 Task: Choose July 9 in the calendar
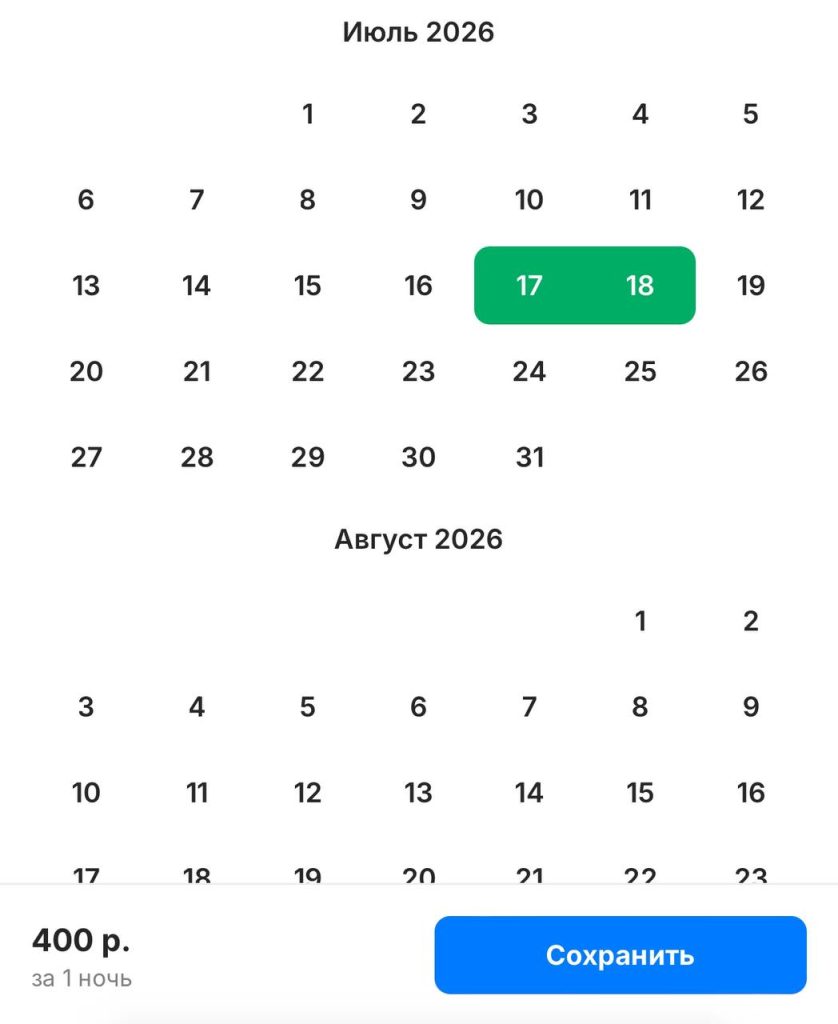(418, 200)
